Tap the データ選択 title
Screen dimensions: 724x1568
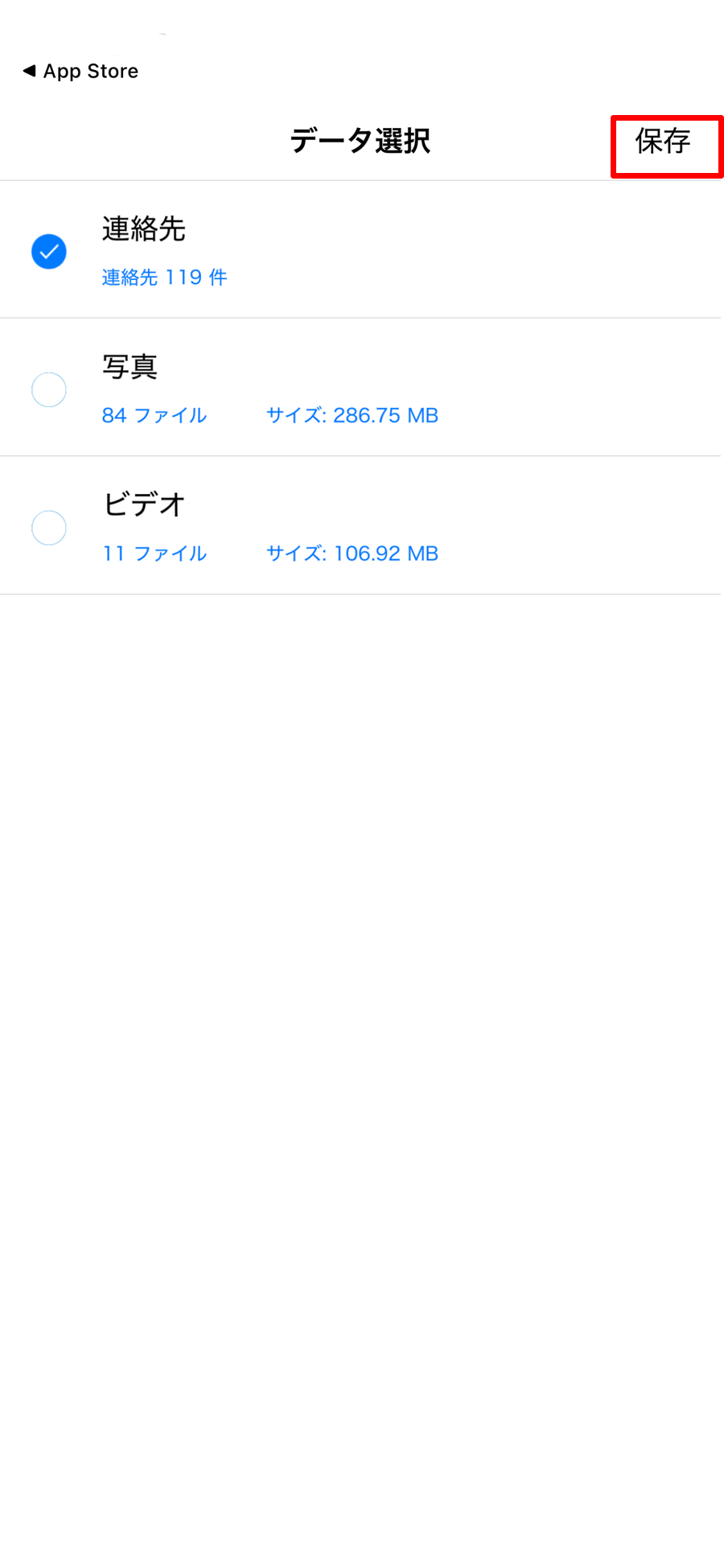360,141
